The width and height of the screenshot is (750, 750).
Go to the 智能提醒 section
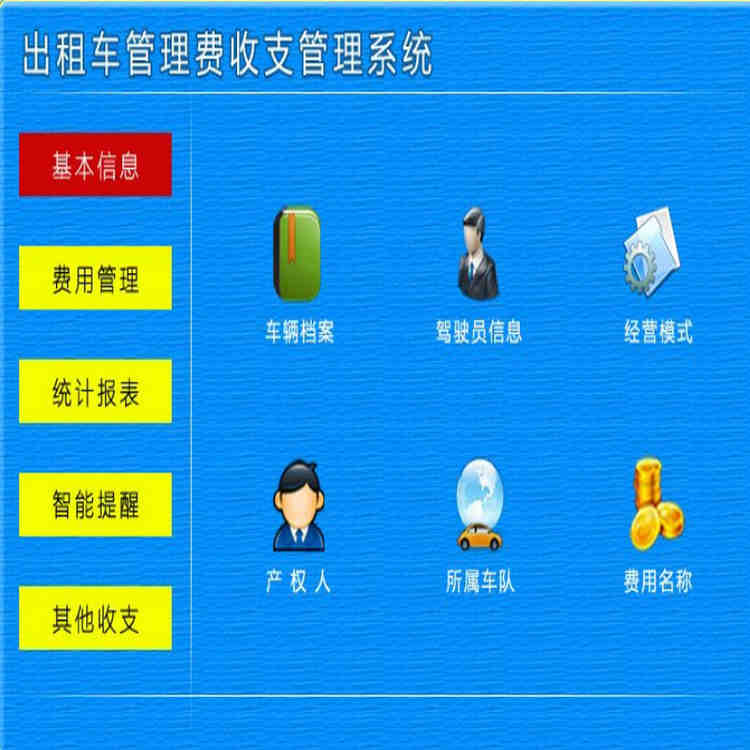[x=95, y=505]
